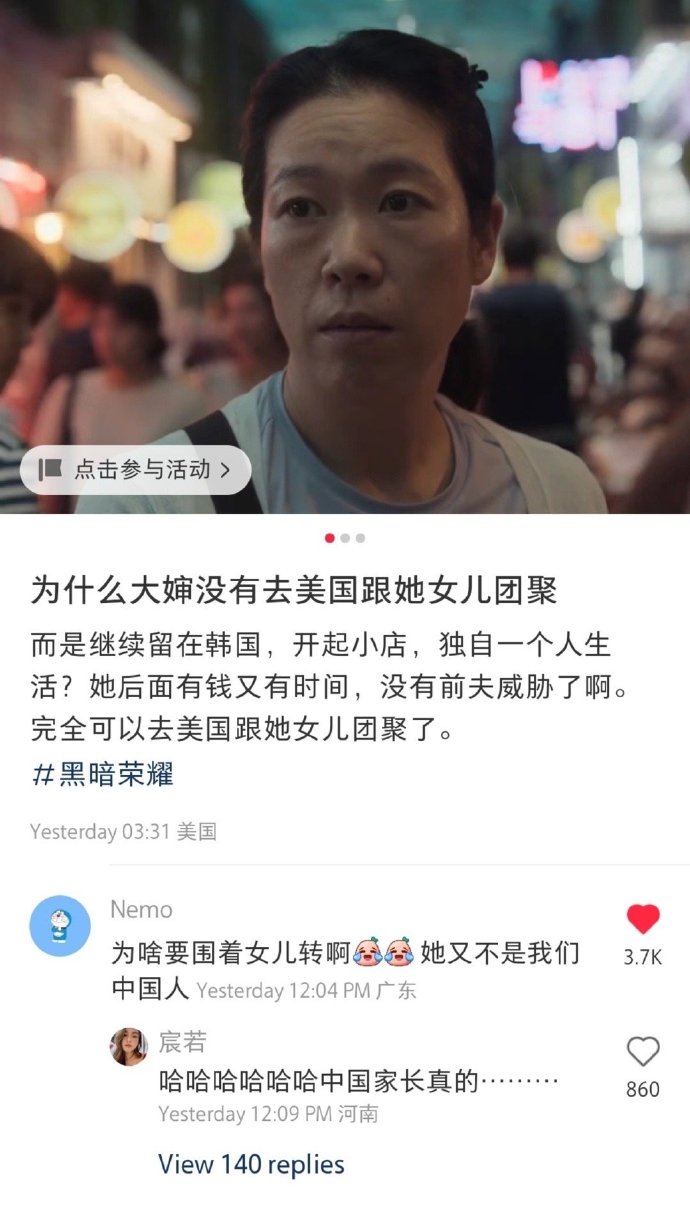This screenshot has width=690, height=1208.
Task: Tap the image page indicator dots
Action: tap(345, 538)
